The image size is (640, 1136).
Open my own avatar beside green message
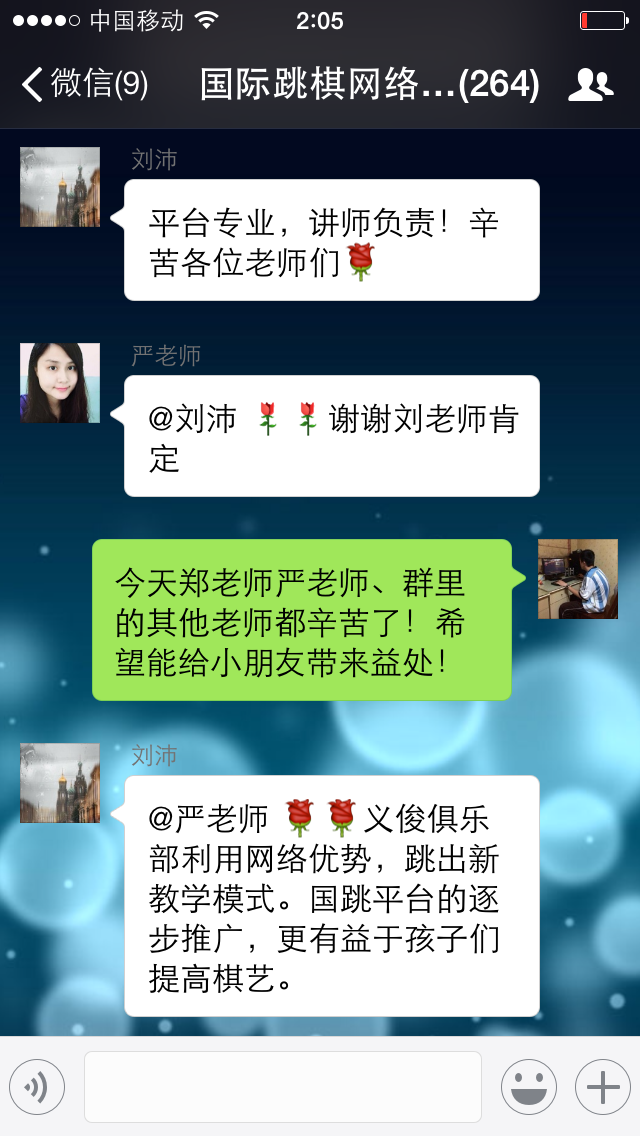pos(578,579)
